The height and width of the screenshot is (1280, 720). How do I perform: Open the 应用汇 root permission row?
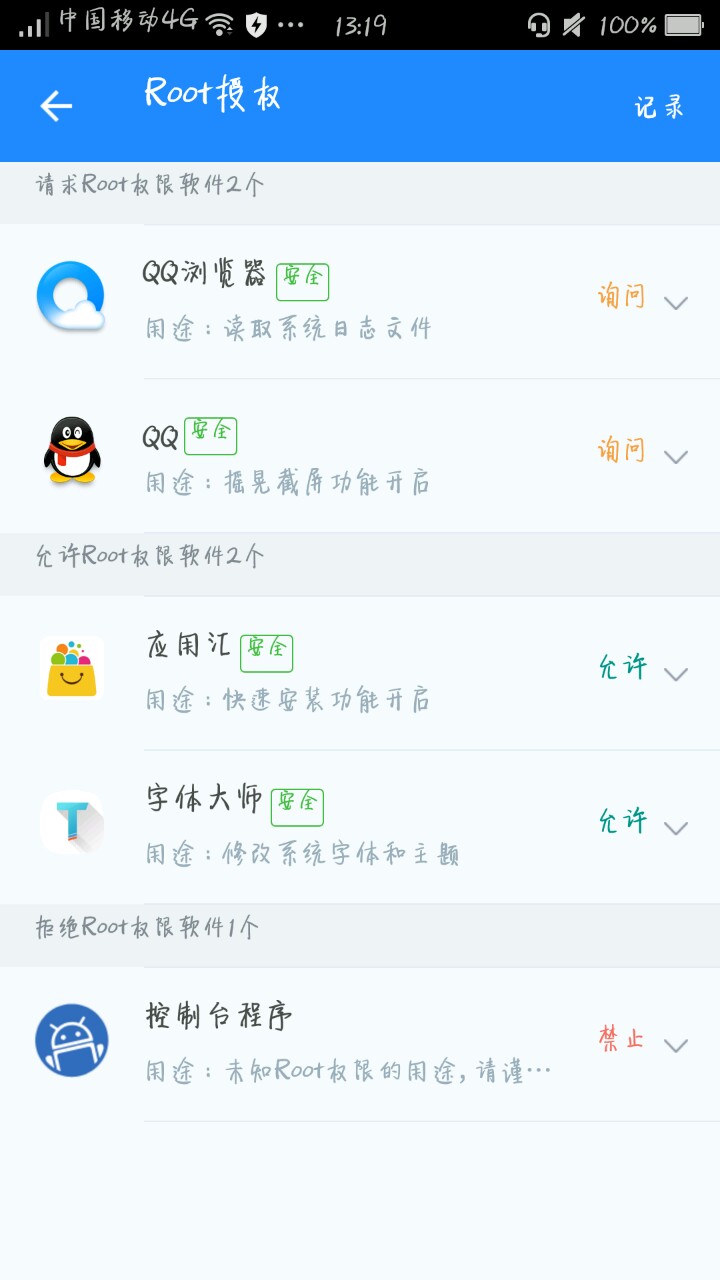coord(300,672)
